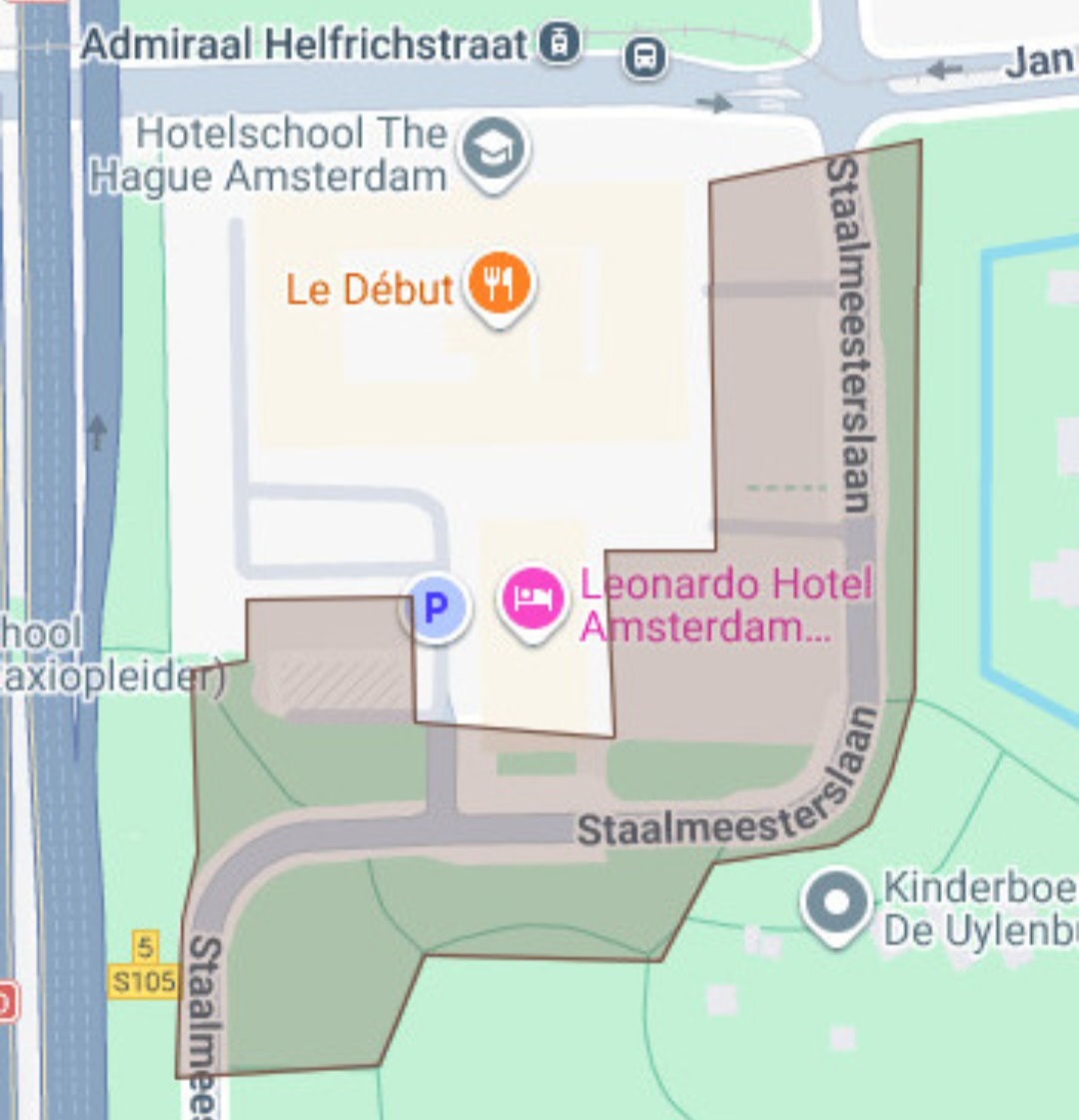The image size is (1079, 1120).
Task: Select the Le Début restaurant marker
Action: pos(499,285)
